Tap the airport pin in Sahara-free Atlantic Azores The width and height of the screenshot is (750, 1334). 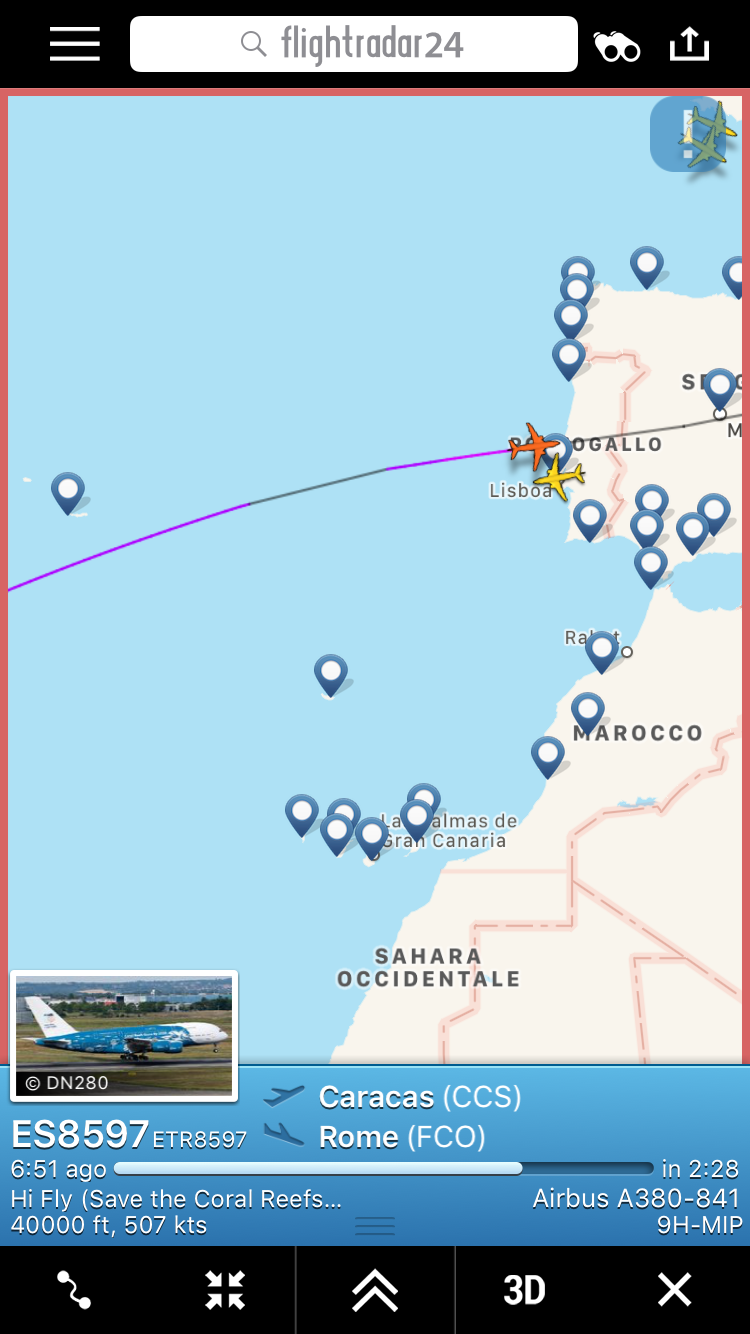coord(68,491)
